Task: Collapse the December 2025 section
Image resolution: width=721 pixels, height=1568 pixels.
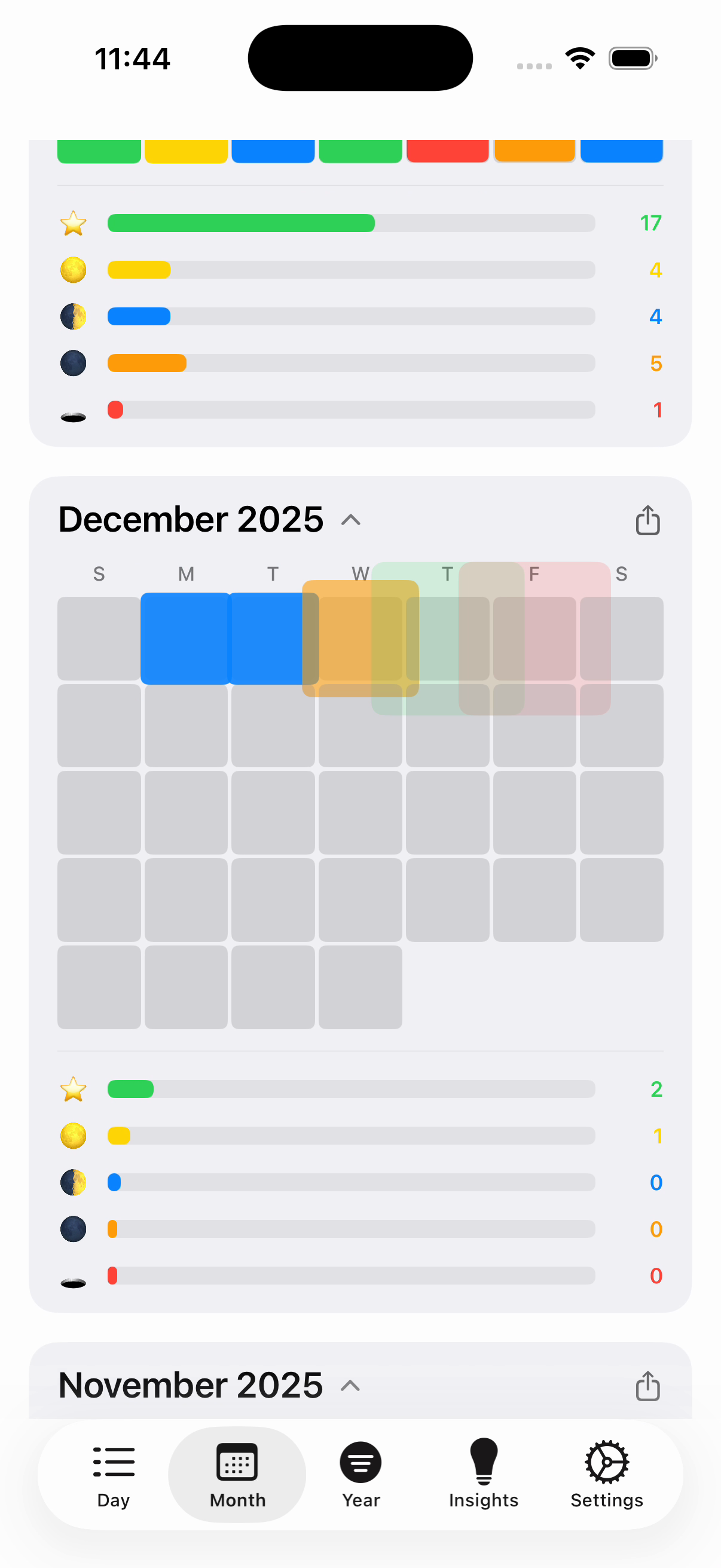Action: [350, 520]
